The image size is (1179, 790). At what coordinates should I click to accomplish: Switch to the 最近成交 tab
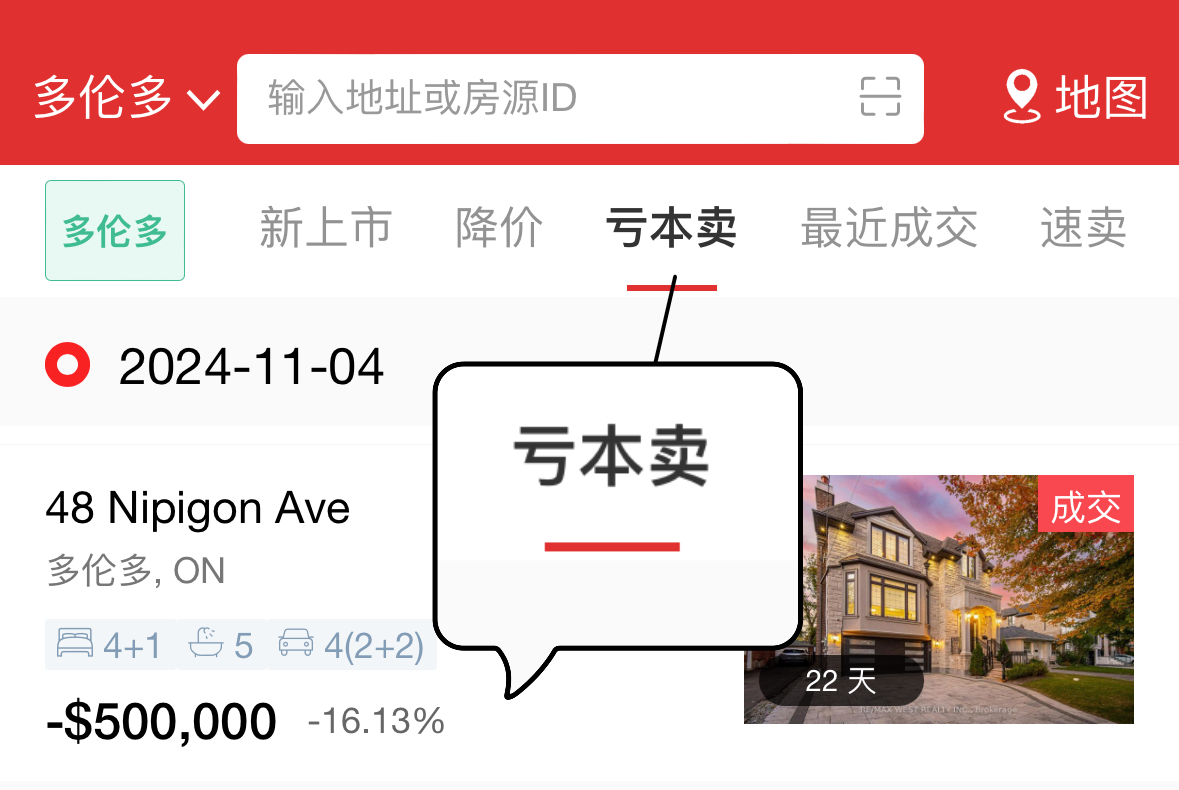[x=888, y=229]
